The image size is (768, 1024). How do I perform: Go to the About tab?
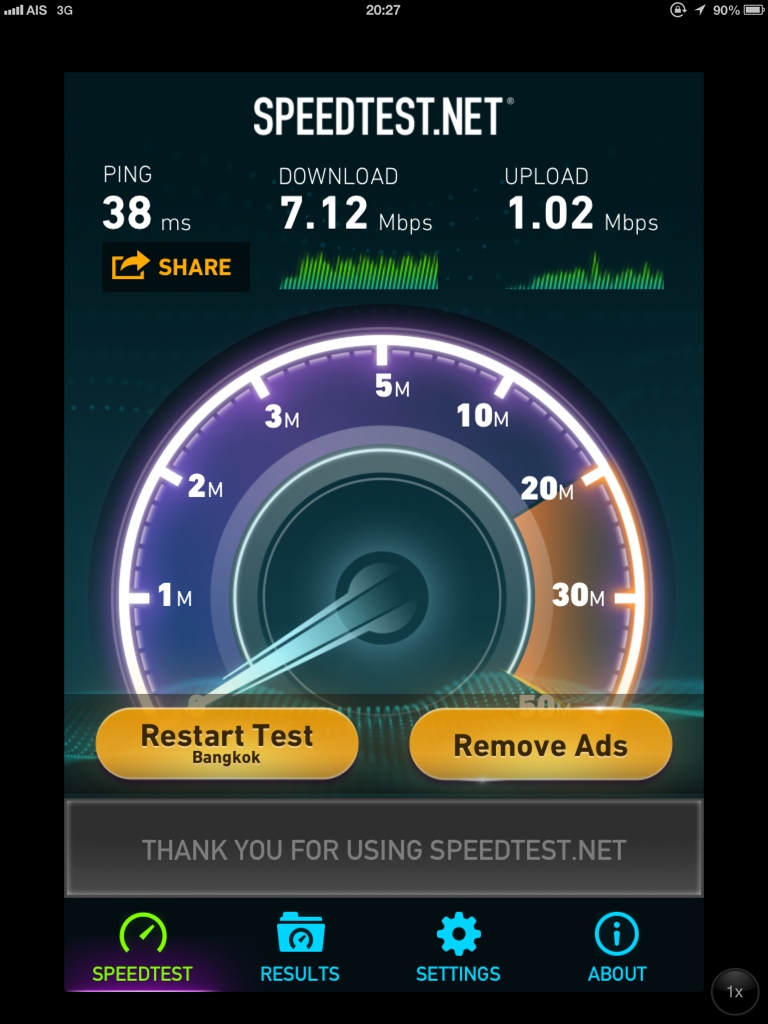click(617, 948)
